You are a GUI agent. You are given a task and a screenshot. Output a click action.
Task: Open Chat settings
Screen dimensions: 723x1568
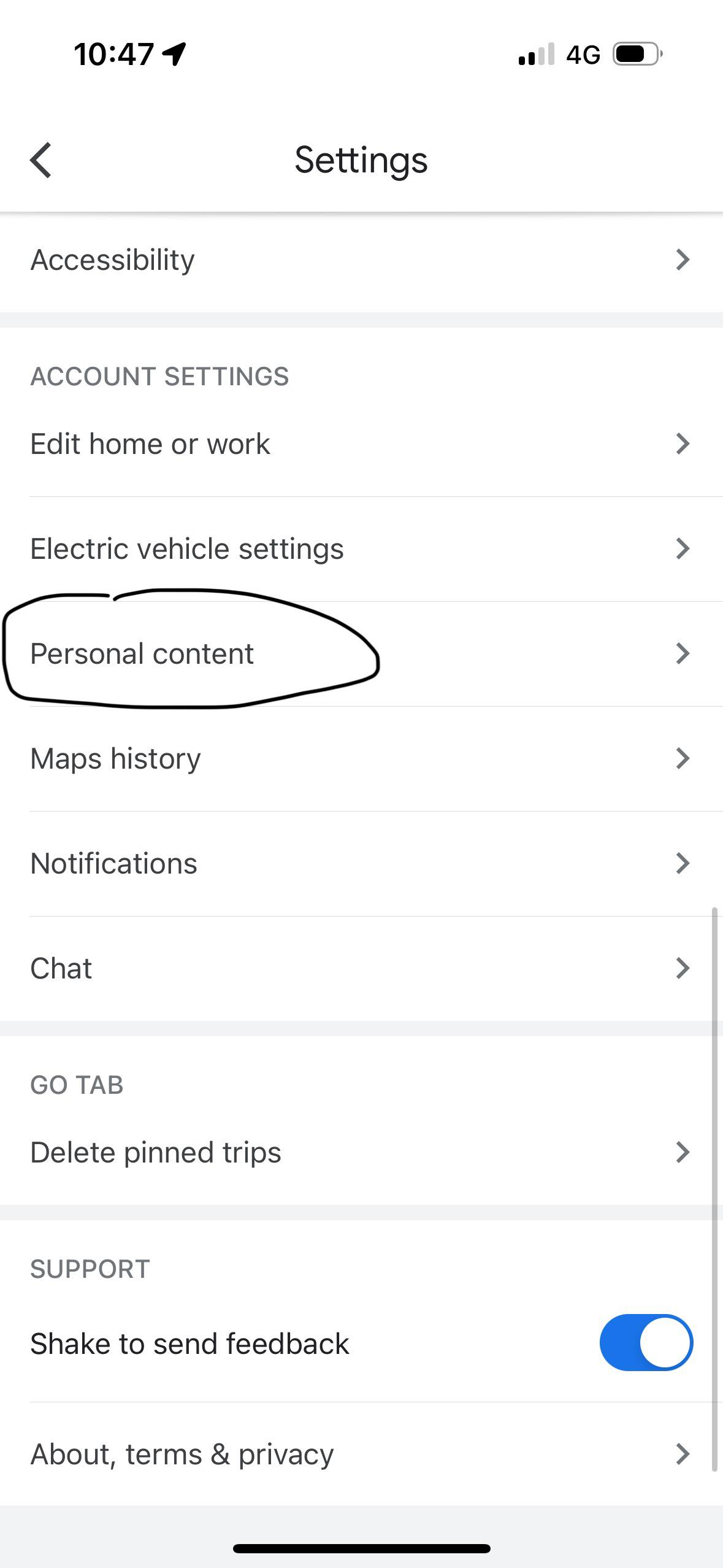pos(361,969)
